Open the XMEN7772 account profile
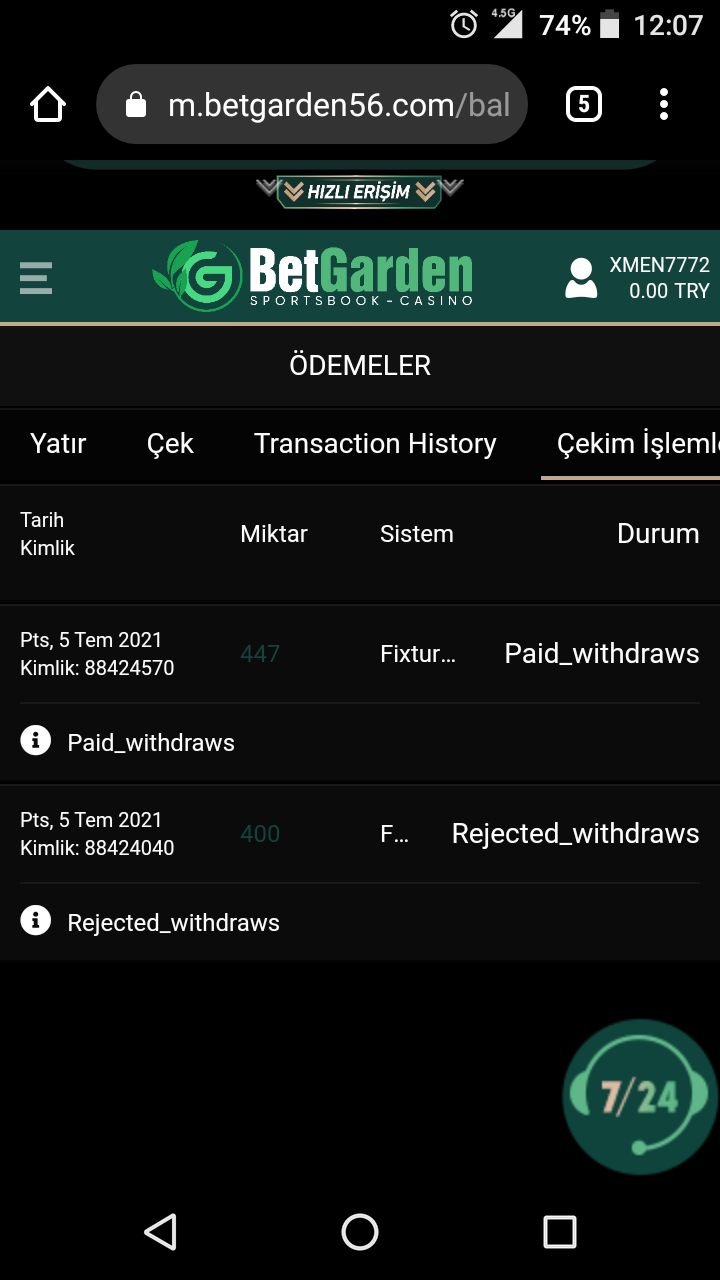The height and width of the screenshot is (1280, 720). tap(636, 278)
